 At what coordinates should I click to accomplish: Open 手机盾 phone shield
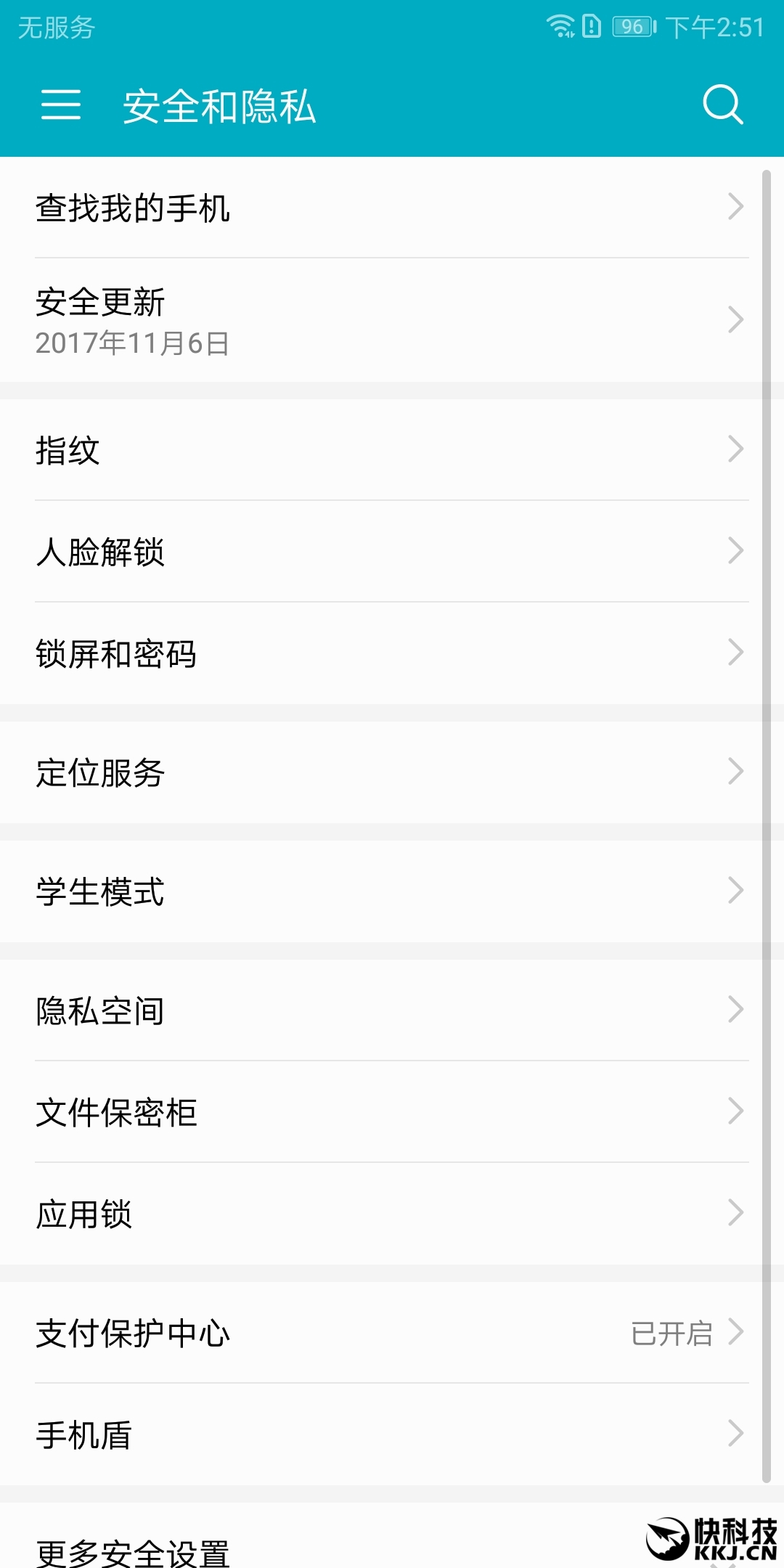[x=392, y=1434]
